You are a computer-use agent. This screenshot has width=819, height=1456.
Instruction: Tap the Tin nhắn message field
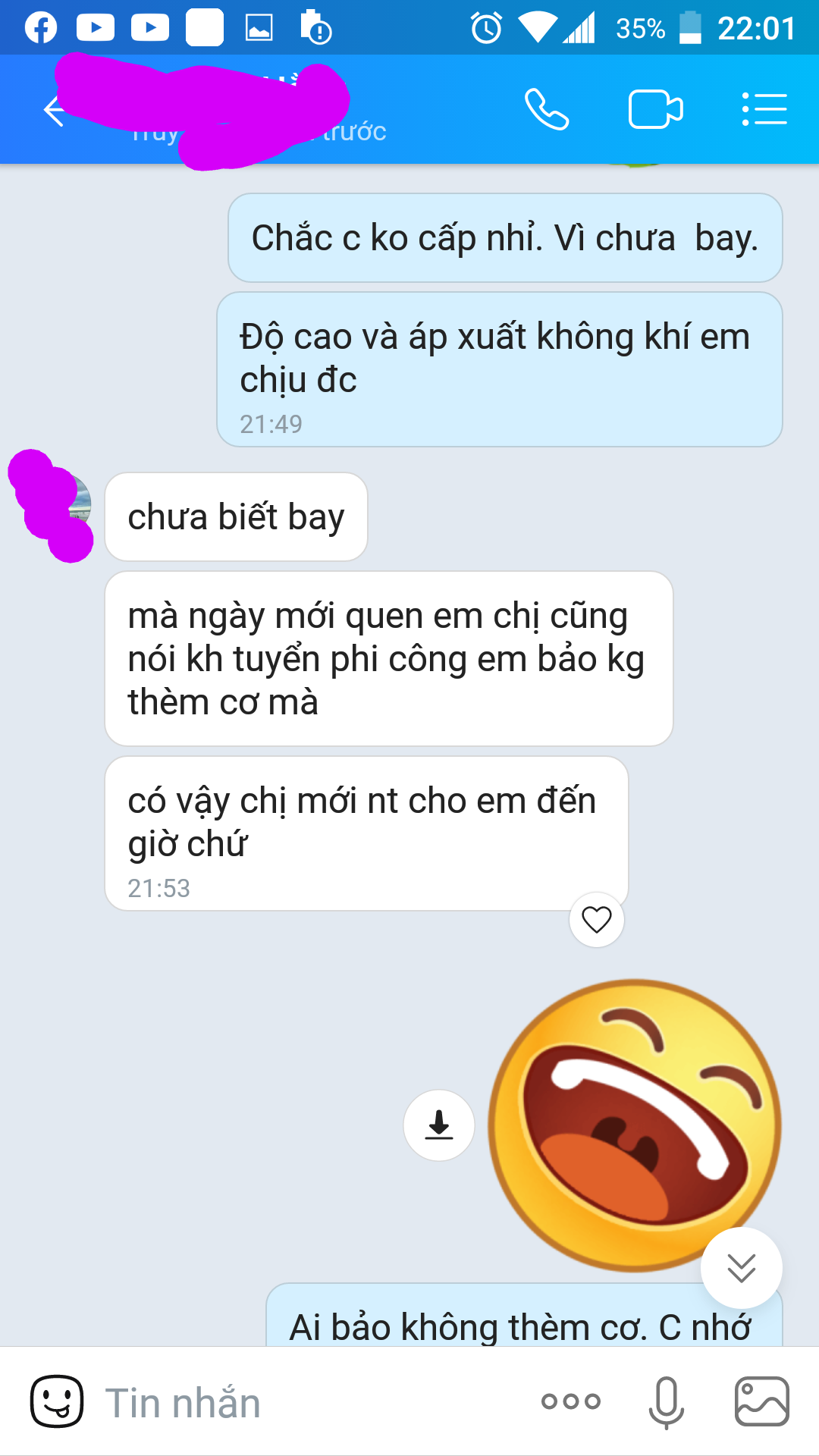[x=303, y=1403]
